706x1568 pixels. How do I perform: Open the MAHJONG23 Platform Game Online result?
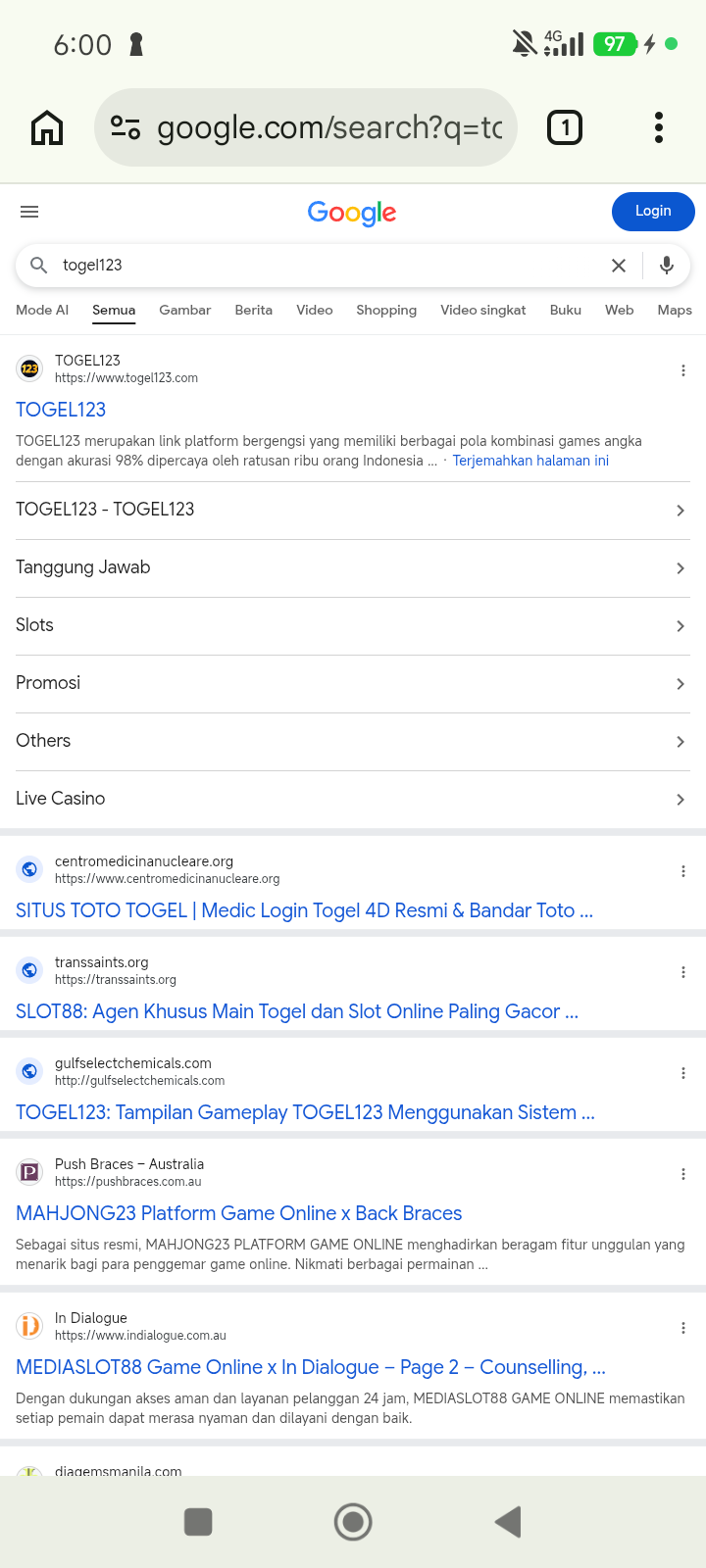click(x=238, y=1213)
